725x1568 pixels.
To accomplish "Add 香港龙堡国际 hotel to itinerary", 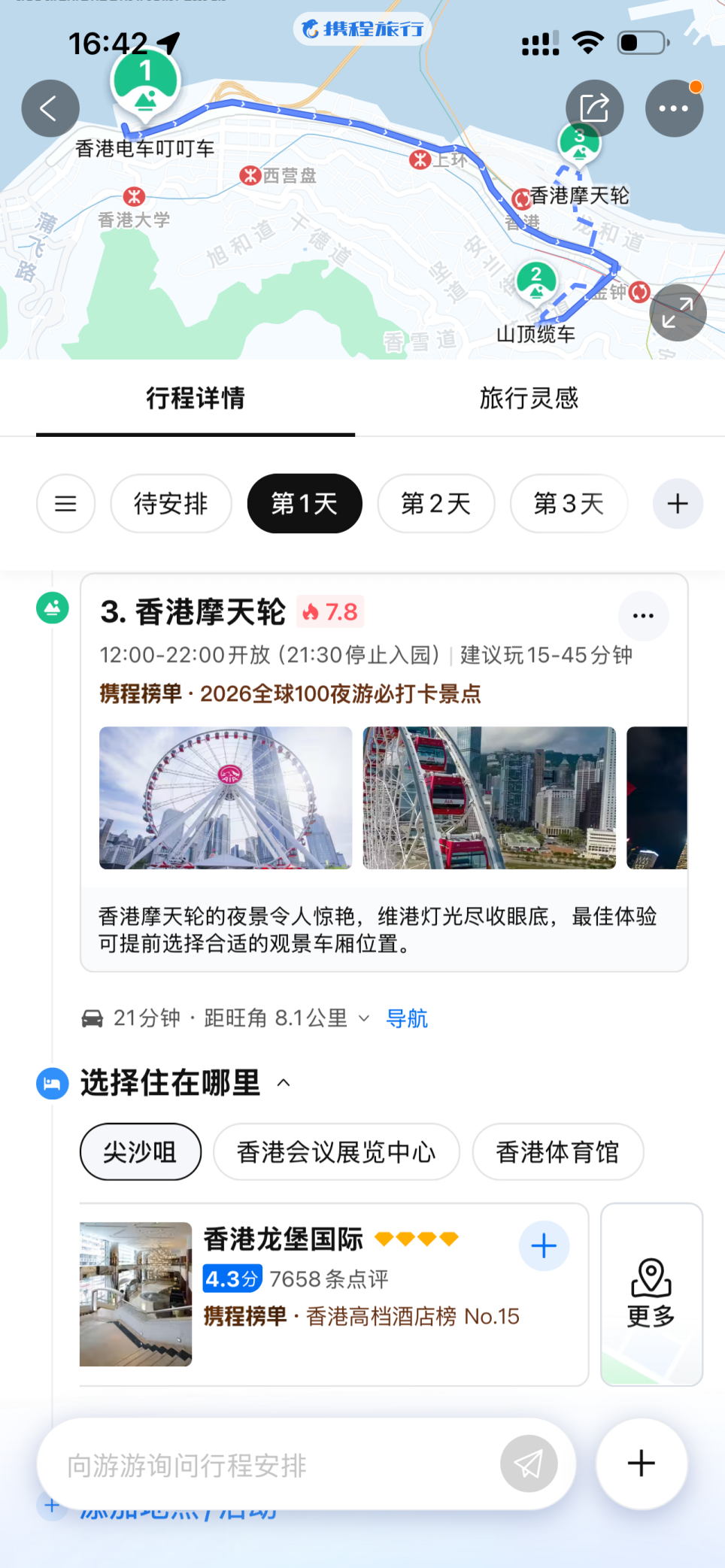I will 544,1246.
